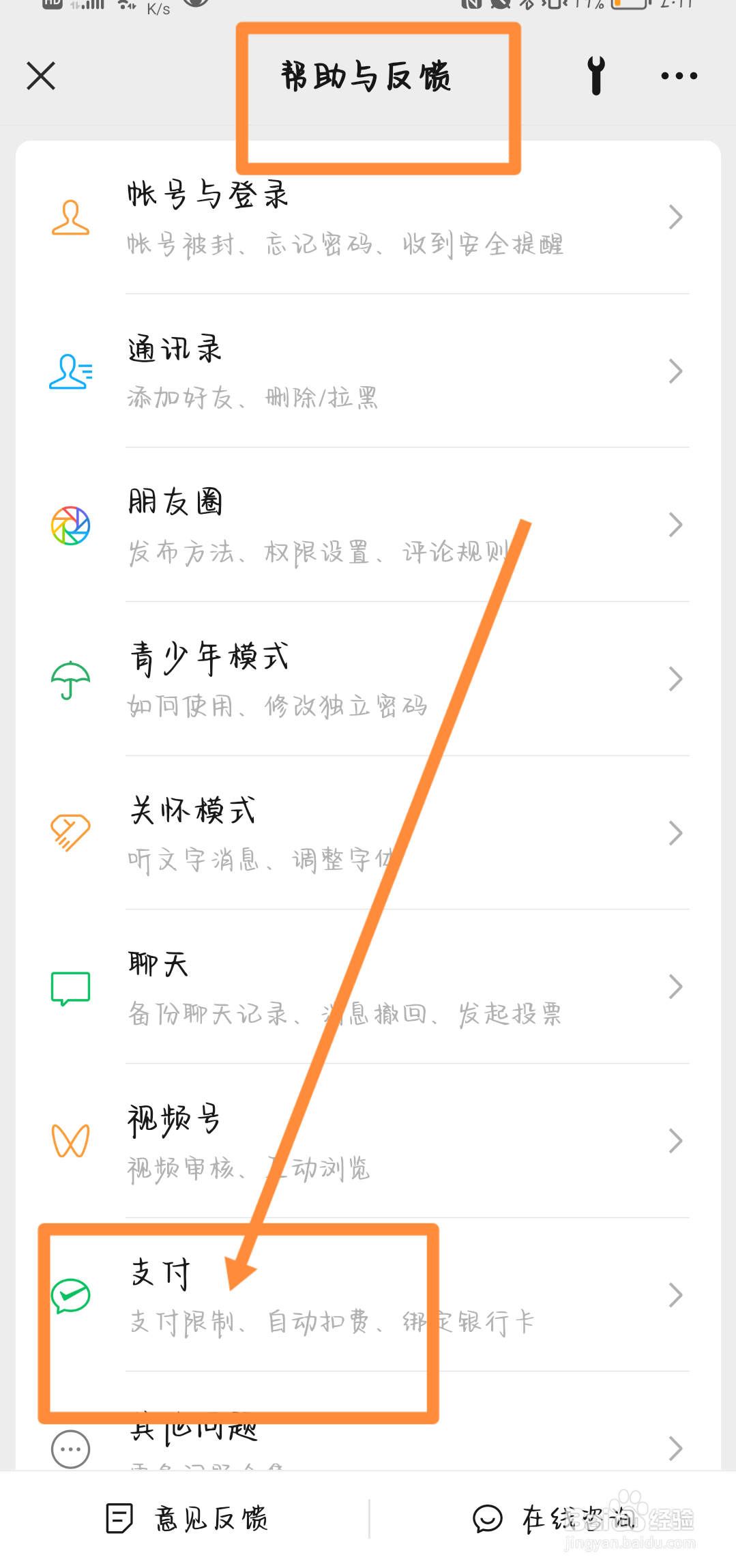
Task: Expand the 支付 row chevron
Action: click(x=675, y=1294)
